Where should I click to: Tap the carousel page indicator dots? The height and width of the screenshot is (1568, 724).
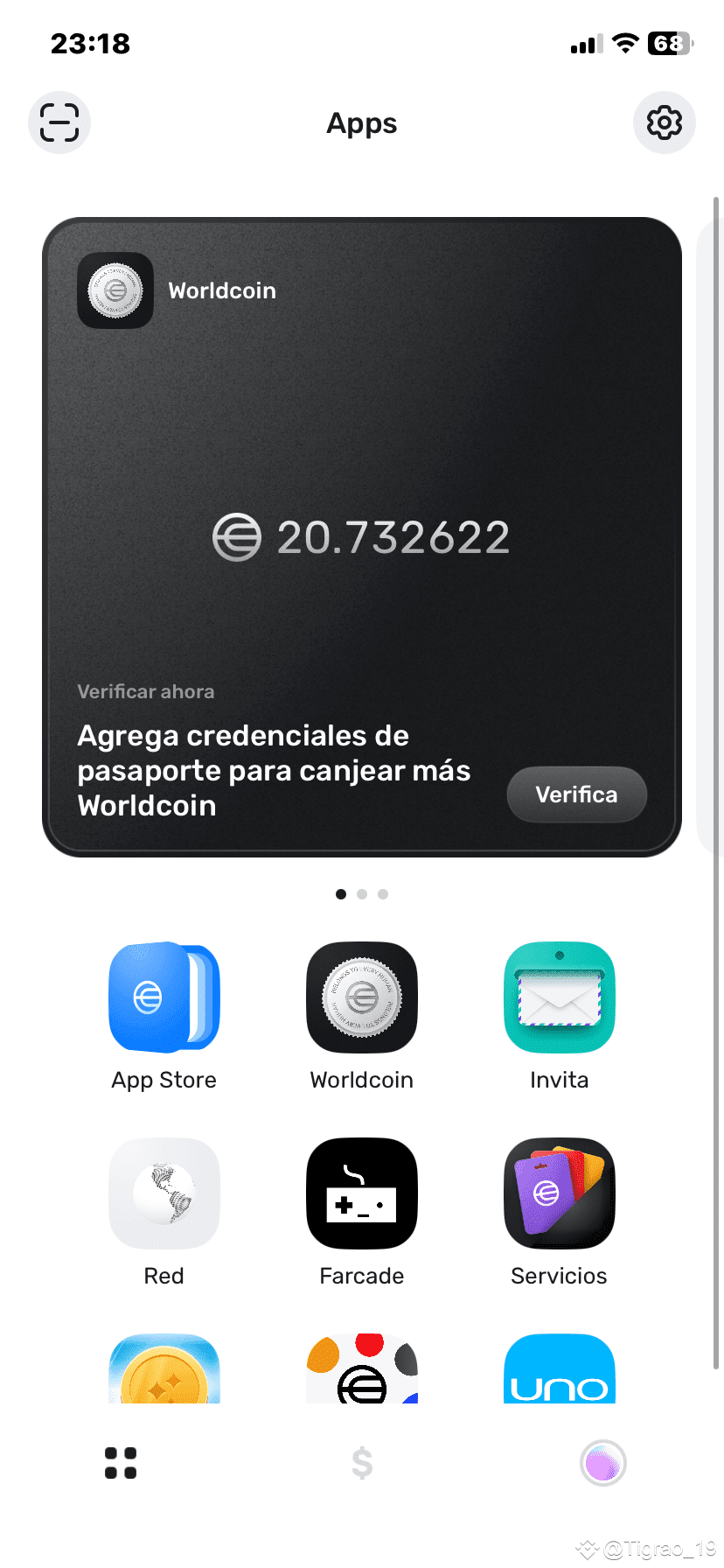[x=361, y=894]
